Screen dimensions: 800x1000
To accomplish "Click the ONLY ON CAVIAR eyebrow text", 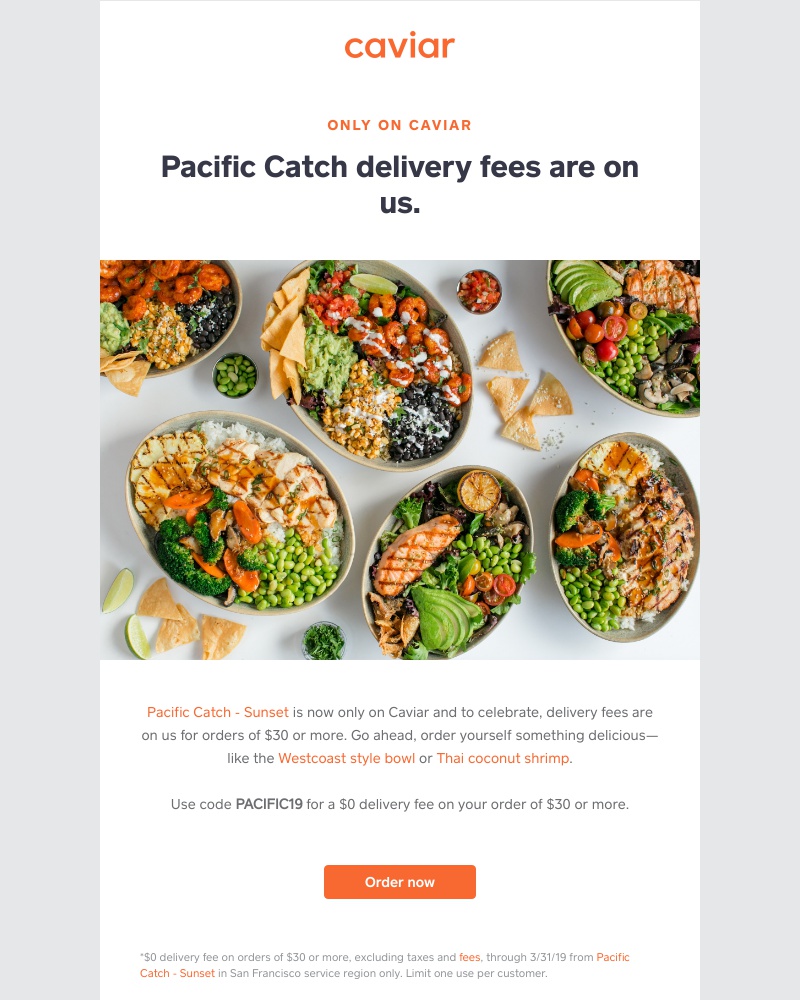I will [x=399, y=125].
